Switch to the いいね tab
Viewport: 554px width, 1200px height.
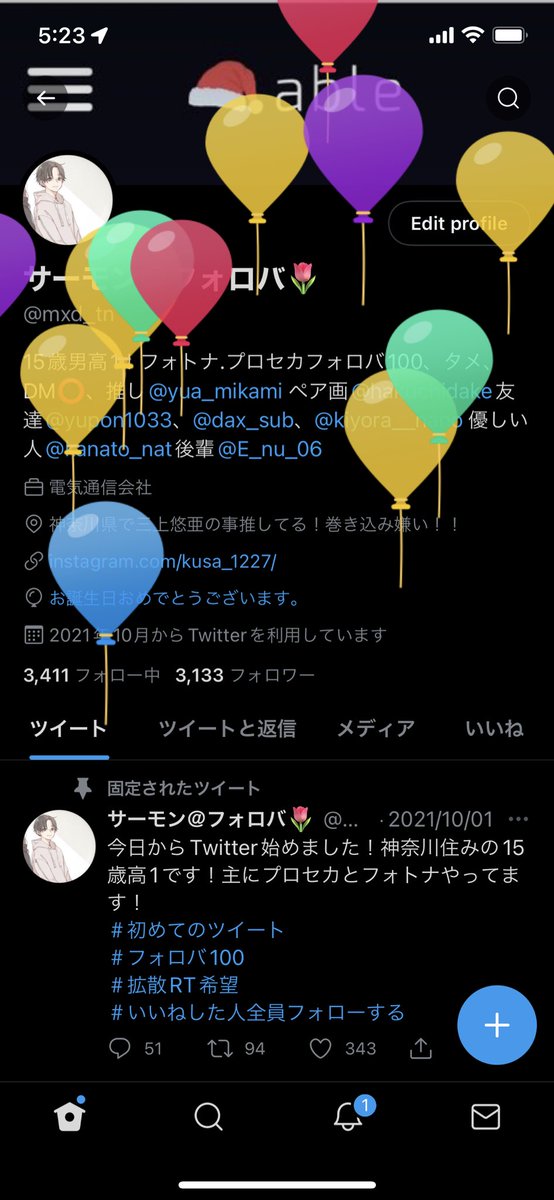click(x=494, y=728)
